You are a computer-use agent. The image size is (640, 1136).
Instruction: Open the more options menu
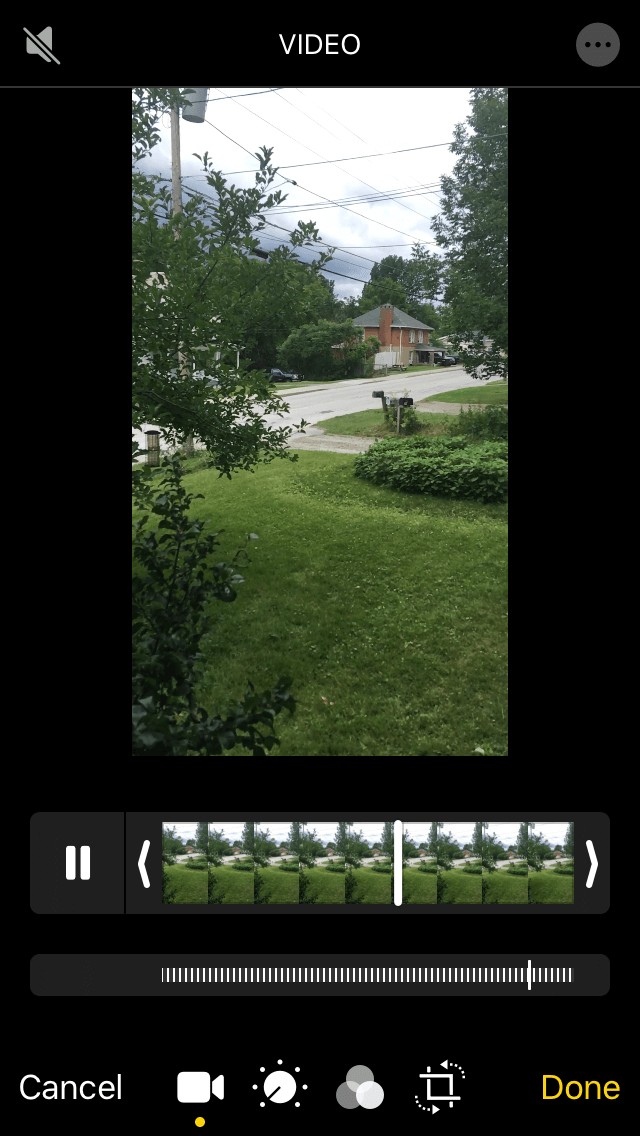598,45
